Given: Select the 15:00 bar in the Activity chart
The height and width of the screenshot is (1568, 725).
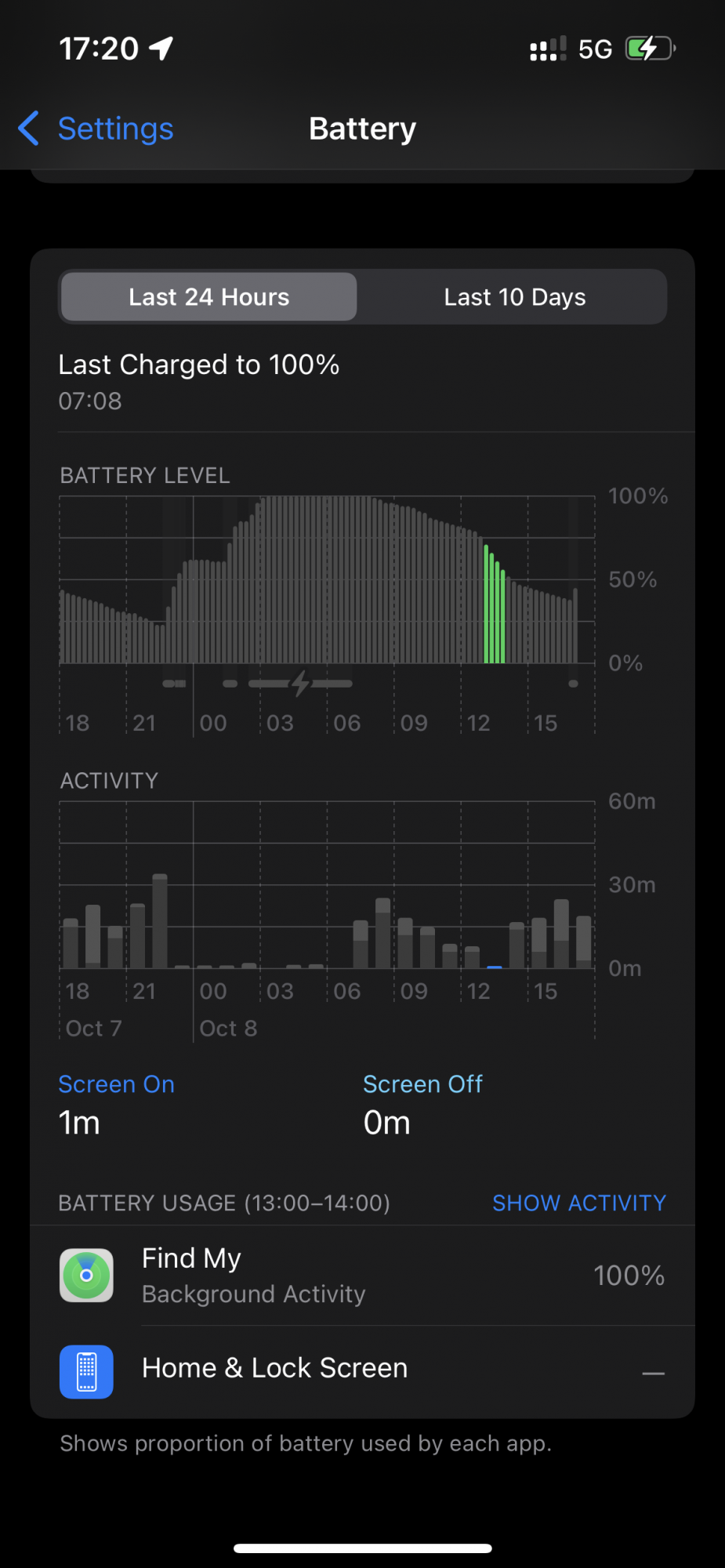Looking at the screenshot, I should point(539,943).
